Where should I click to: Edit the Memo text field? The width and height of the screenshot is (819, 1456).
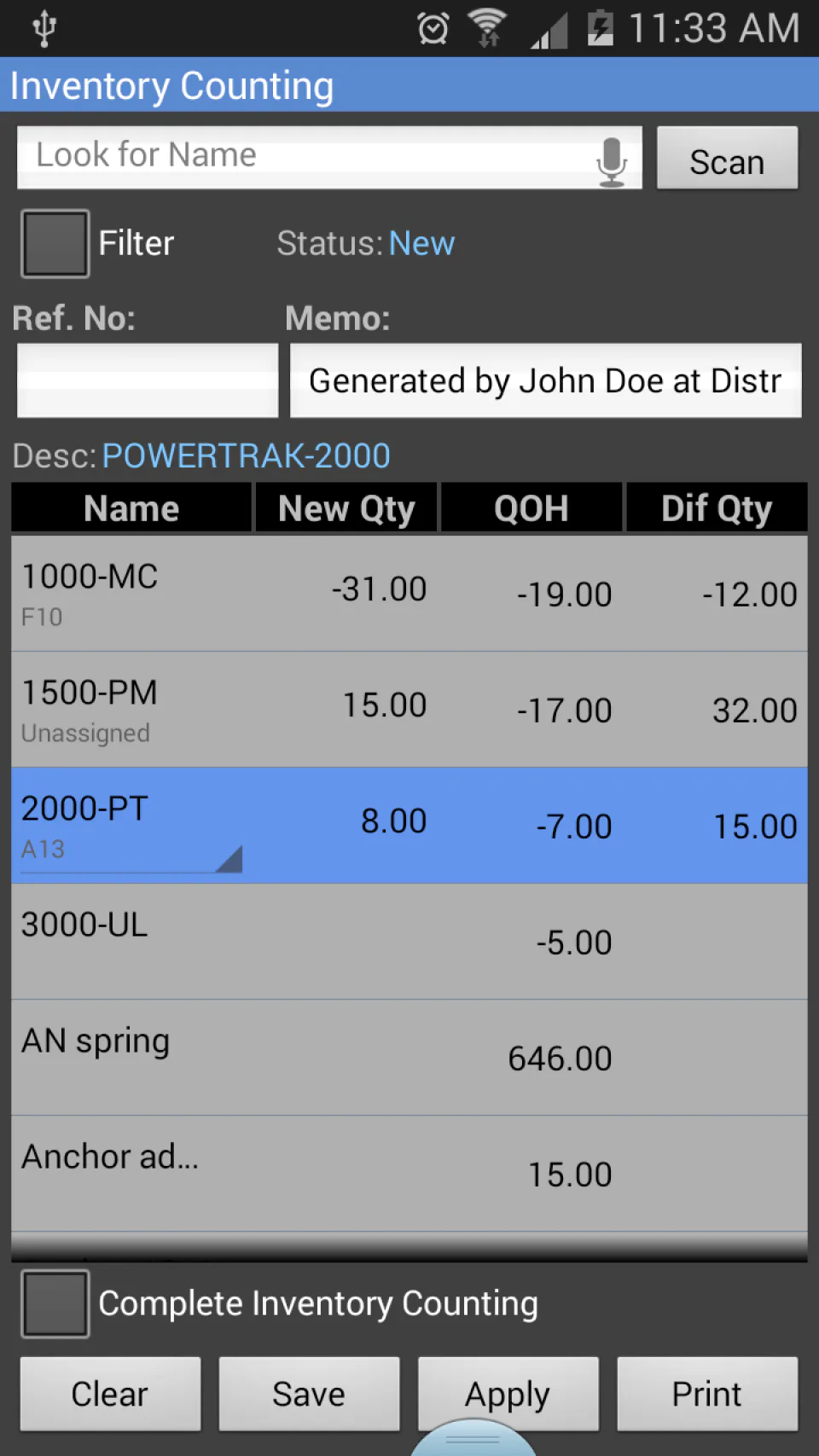pos(545,380)
